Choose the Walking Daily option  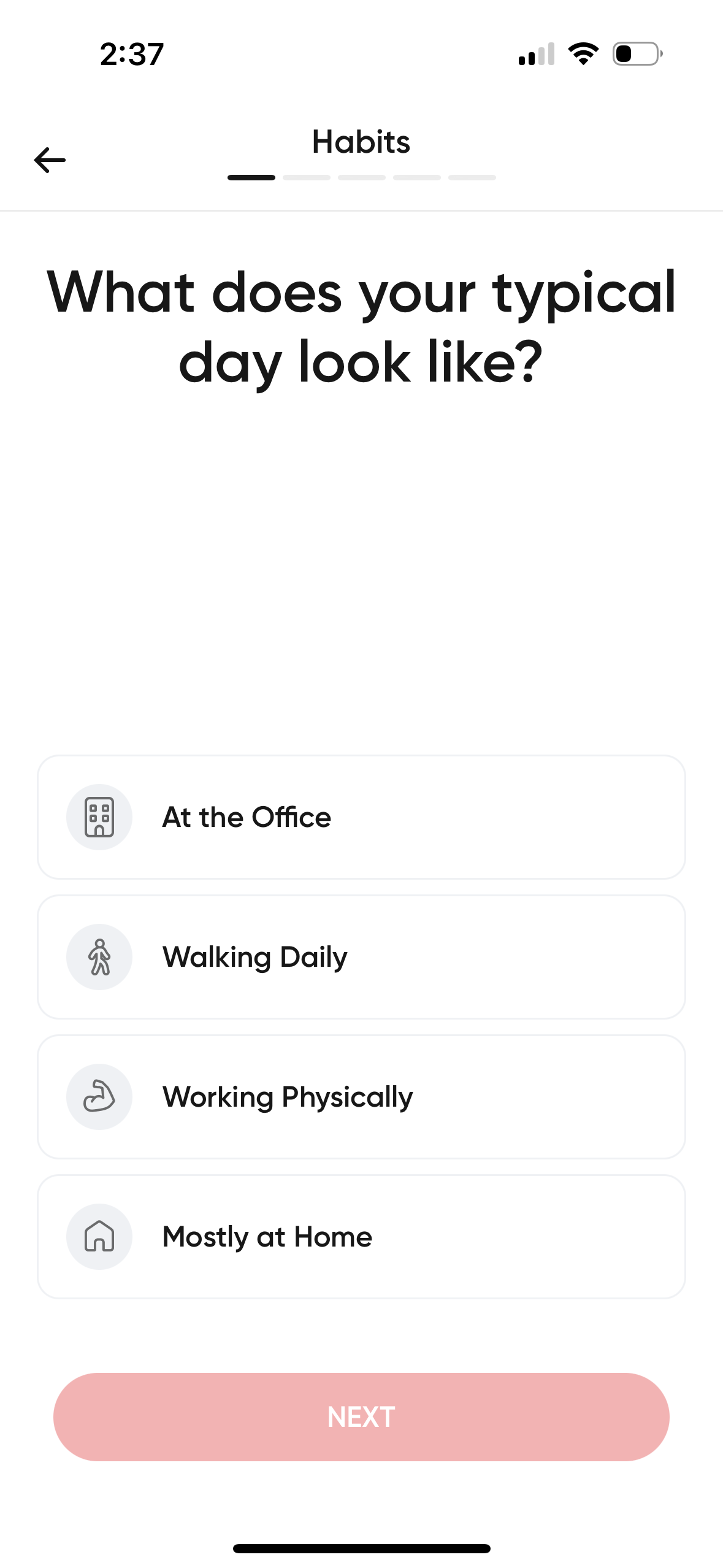pos(361,956)
